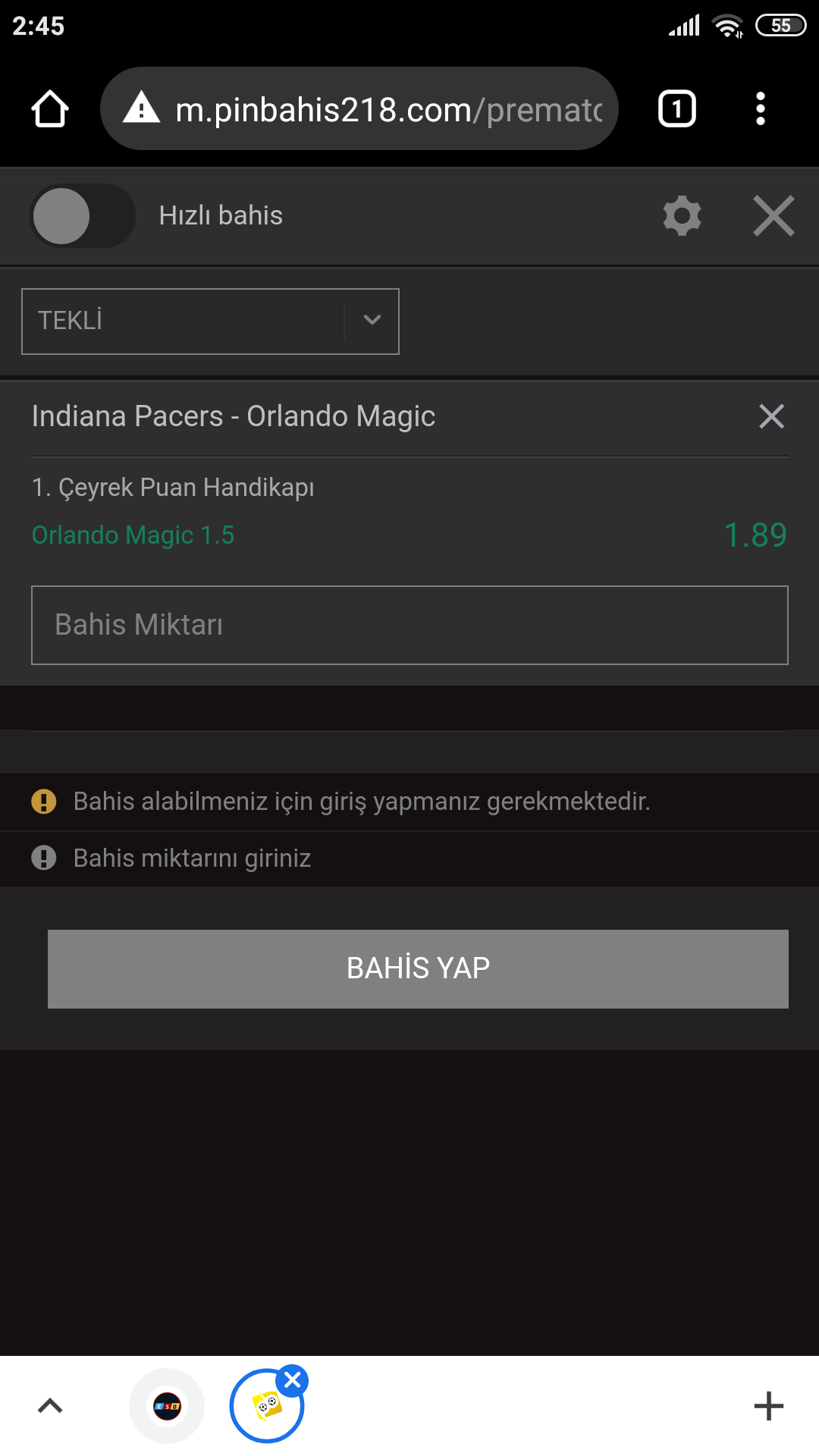Open the browser tab switcher
Screen dimensions: 819x1456
point(676,108)
